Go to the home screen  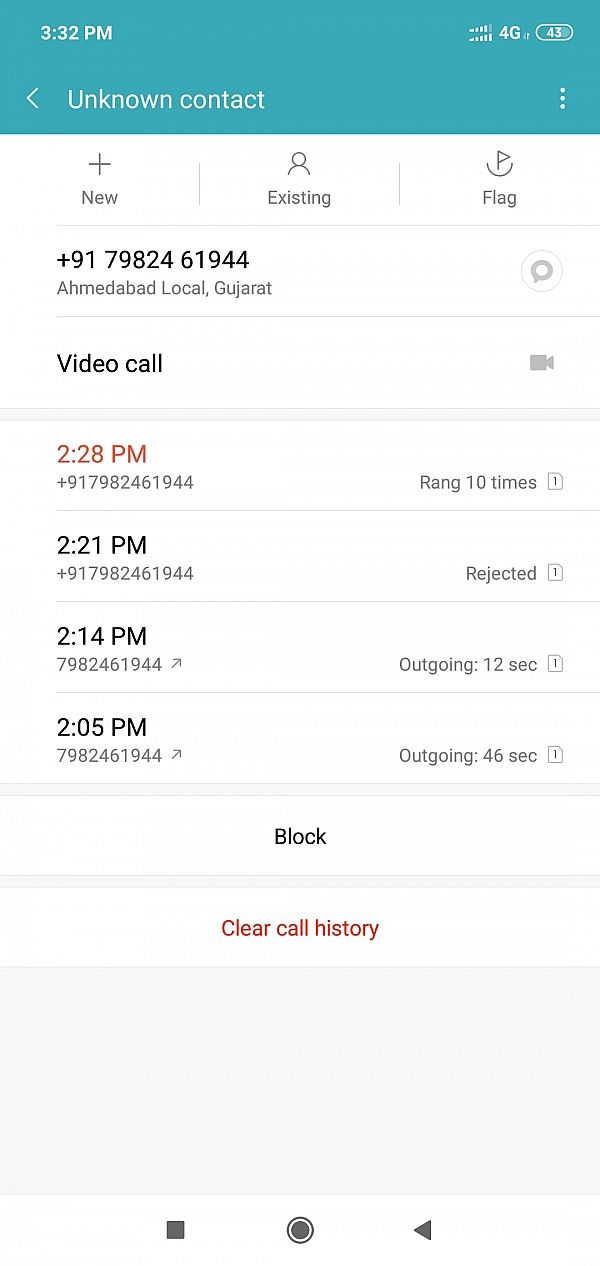click(x=300, y=1230)
